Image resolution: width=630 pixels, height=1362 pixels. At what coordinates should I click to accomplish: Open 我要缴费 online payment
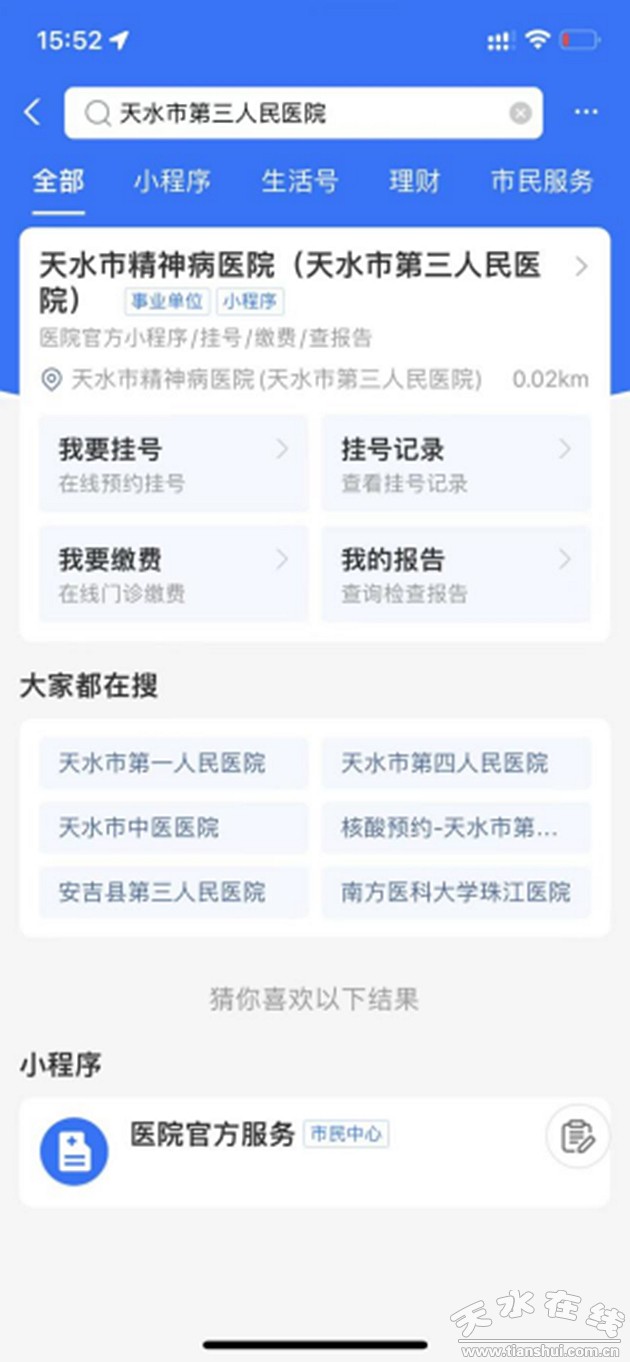click(173, 574)
